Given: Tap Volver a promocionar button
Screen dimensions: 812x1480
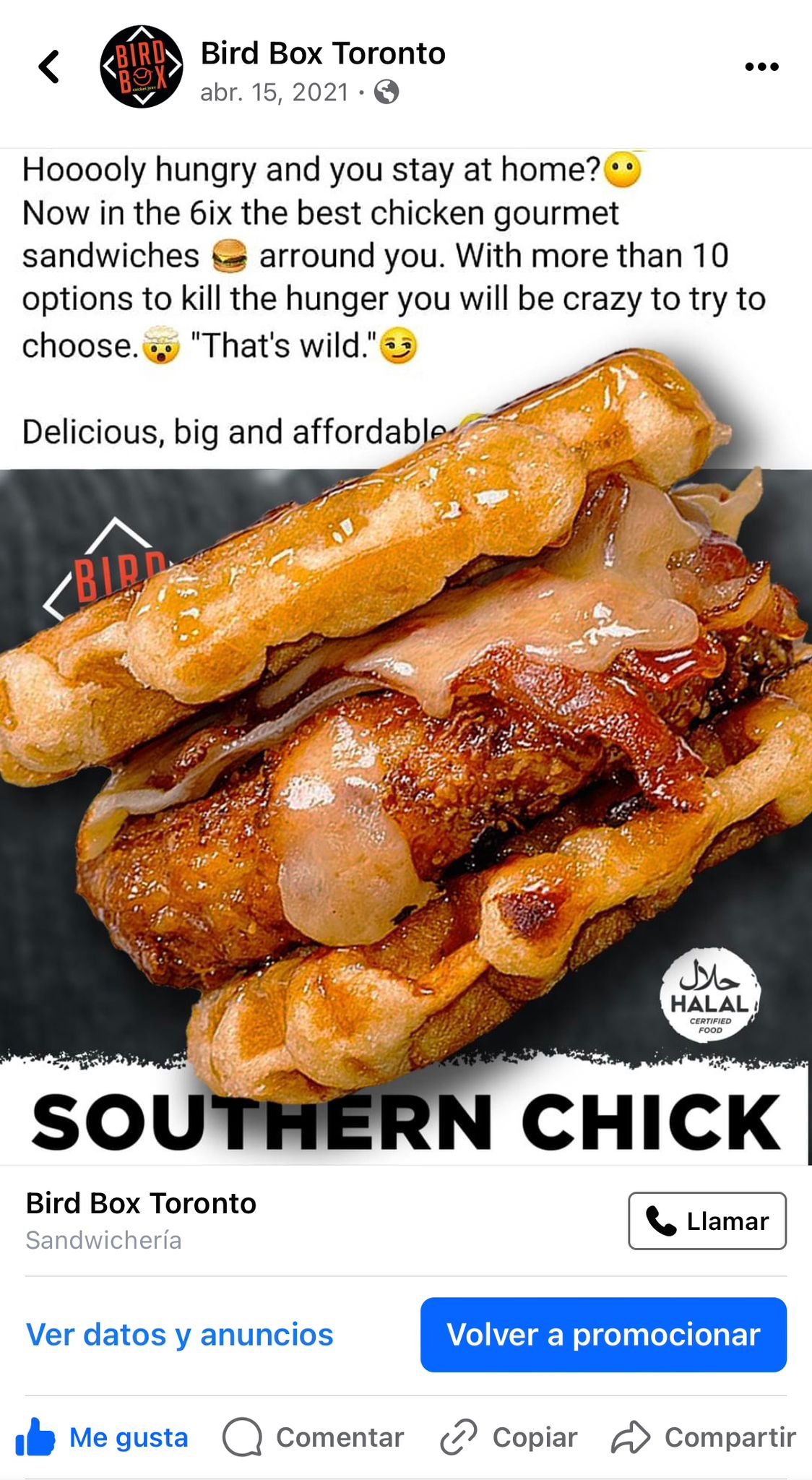Looking at the screenshot, I should click(603, 1335).
